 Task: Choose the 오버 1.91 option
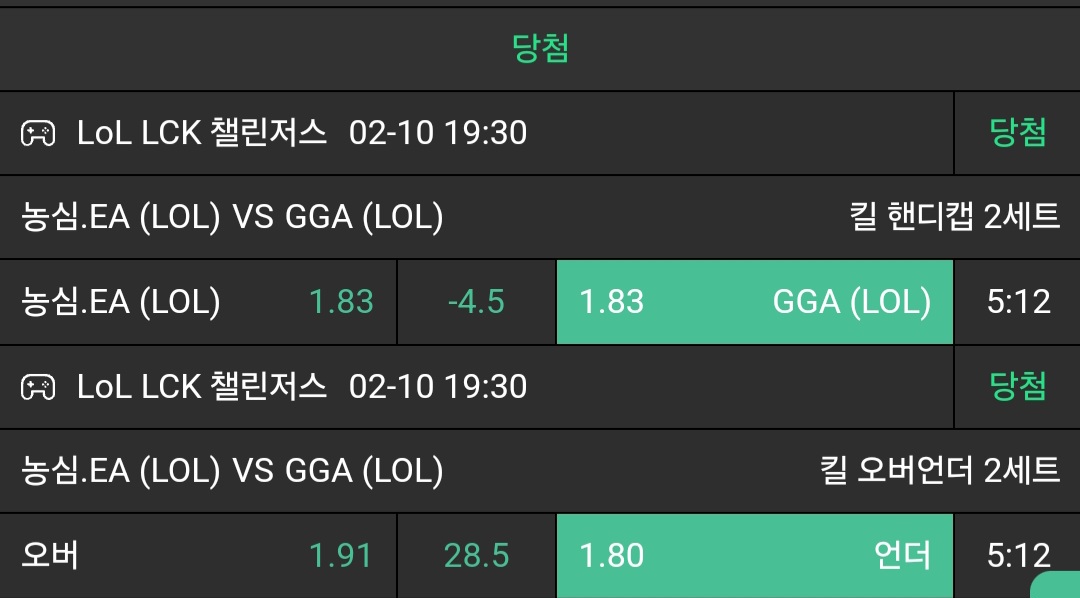198,555
